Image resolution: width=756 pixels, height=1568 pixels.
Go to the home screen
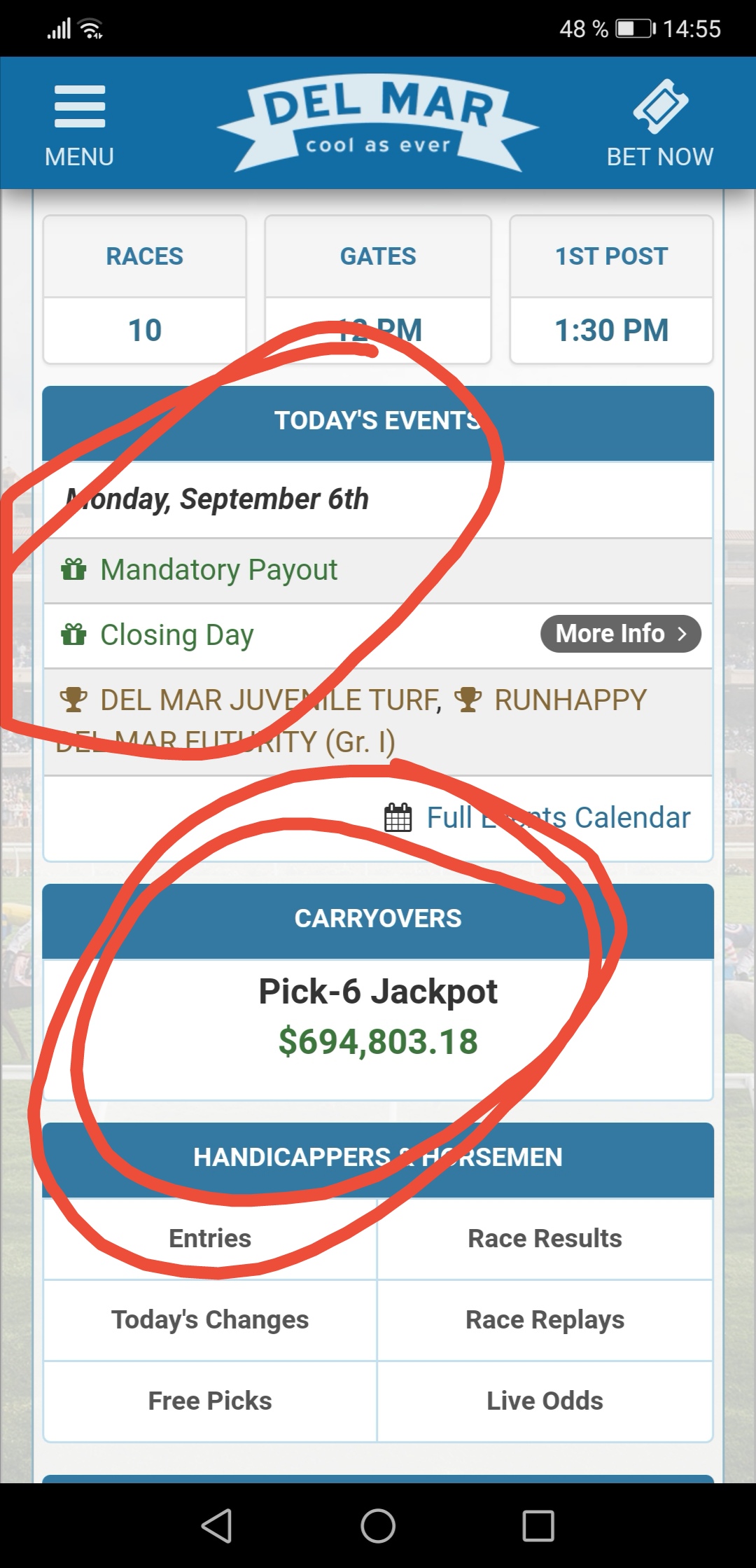pyautogui.click(x=378, y=1525)
